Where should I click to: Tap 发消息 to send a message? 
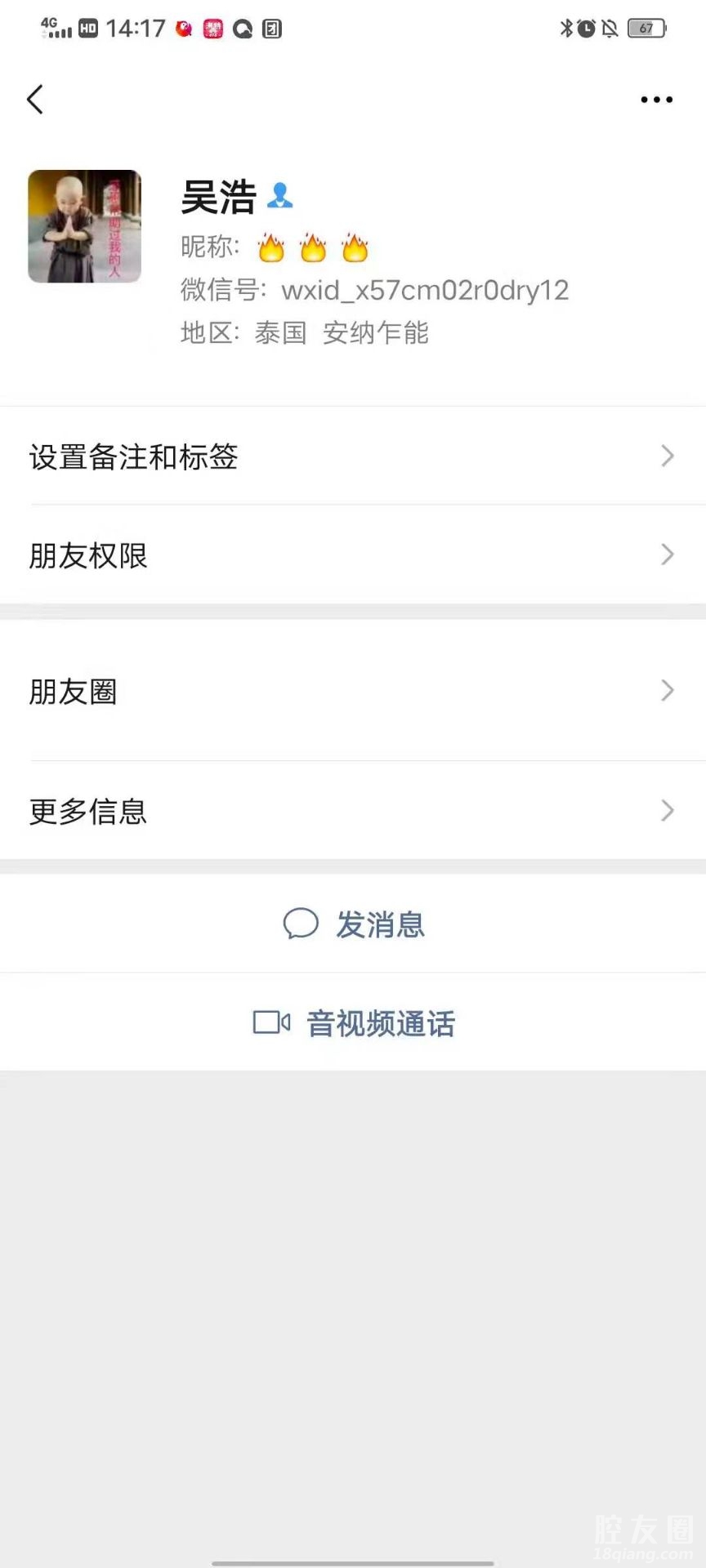click(355, 924)
